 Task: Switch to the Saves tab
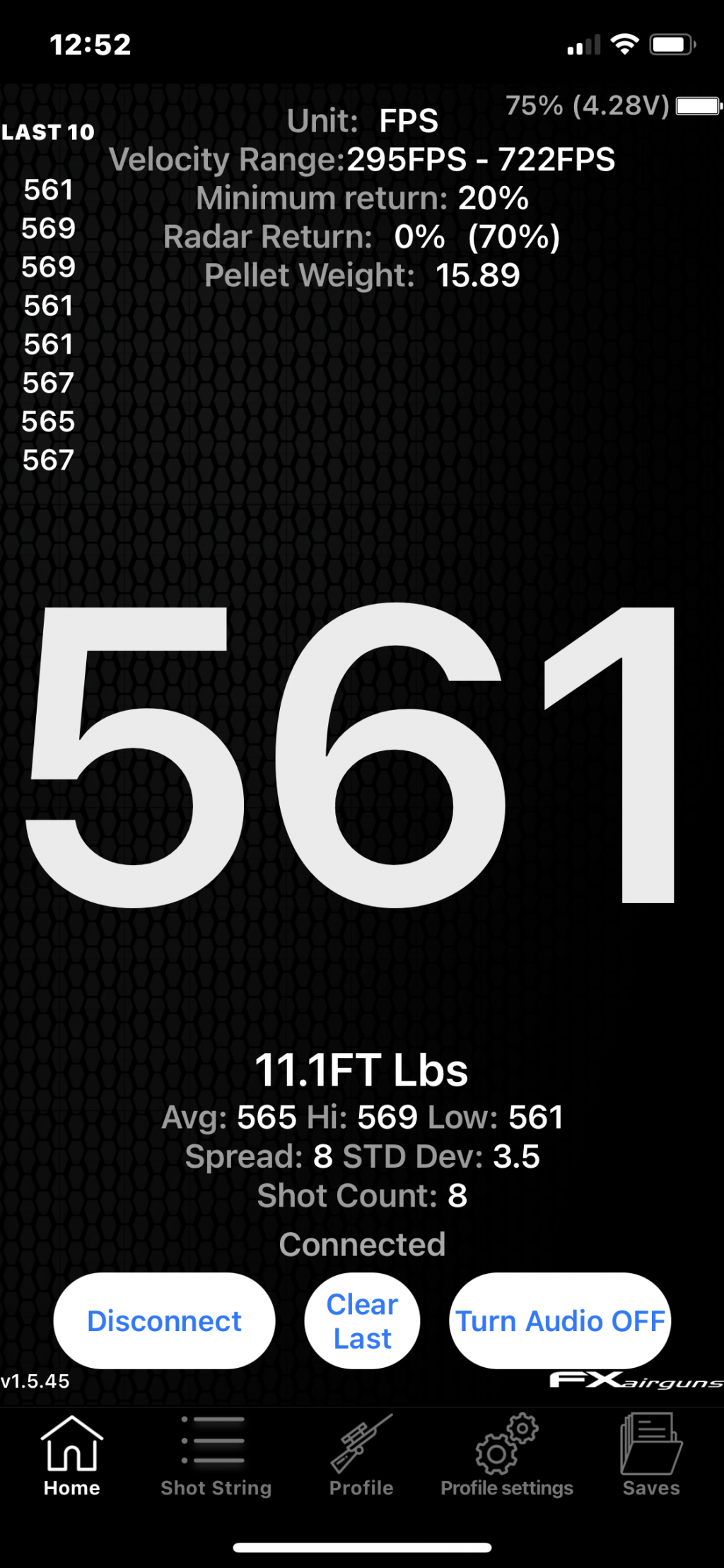(x=651, y=1456)
